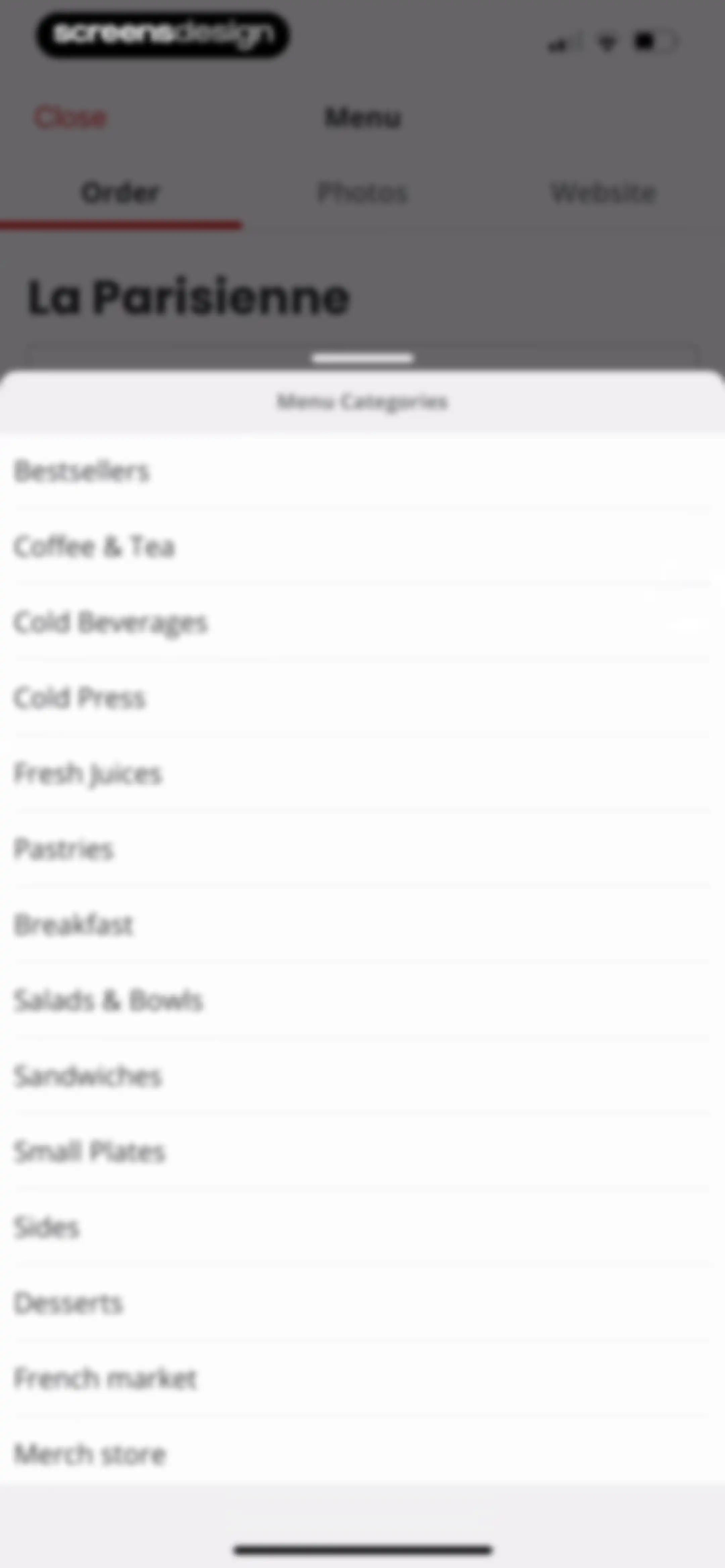725x1568 pixels.
Task: Go to the Pastries category
Action: click(362, 849)
